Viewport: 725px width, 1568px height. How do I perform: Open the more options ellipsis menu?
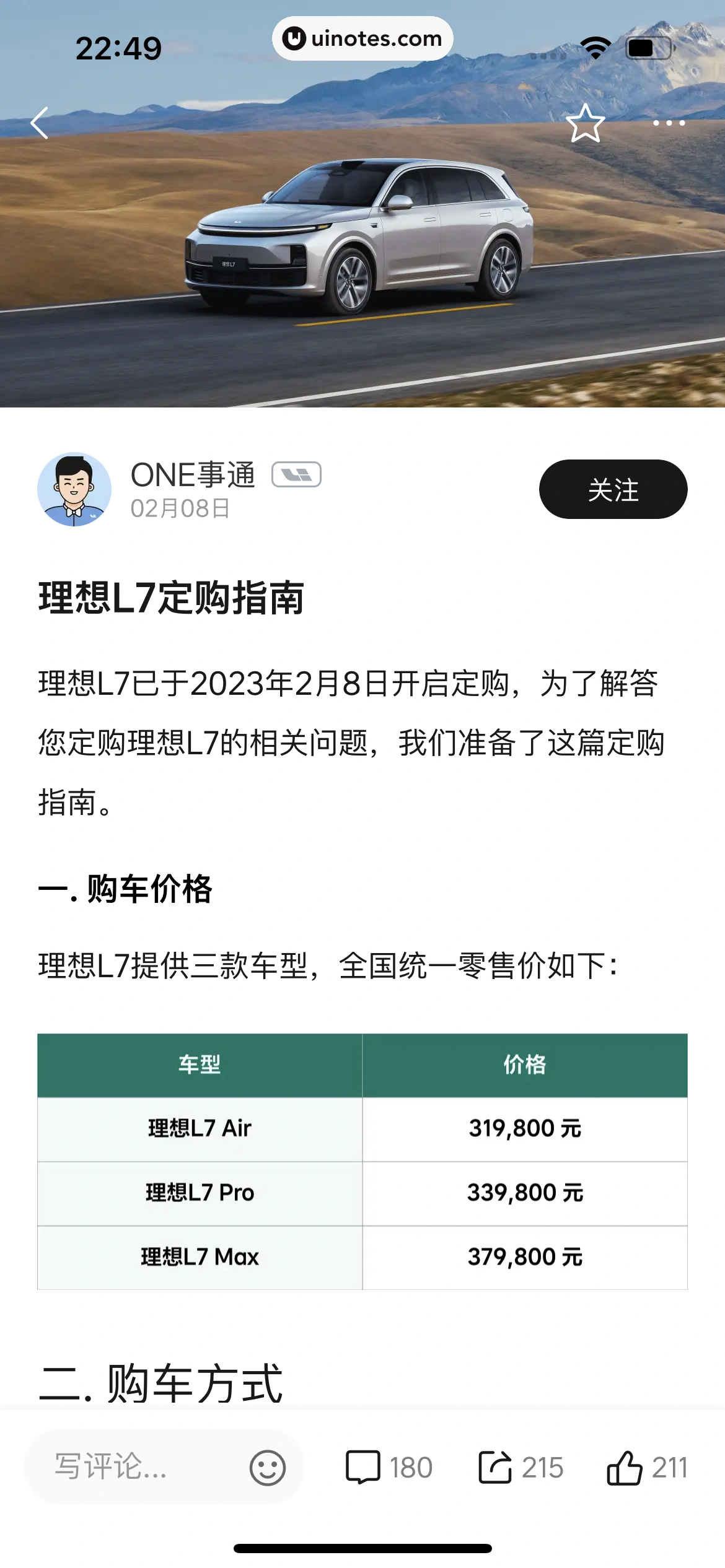coord(668,124)
